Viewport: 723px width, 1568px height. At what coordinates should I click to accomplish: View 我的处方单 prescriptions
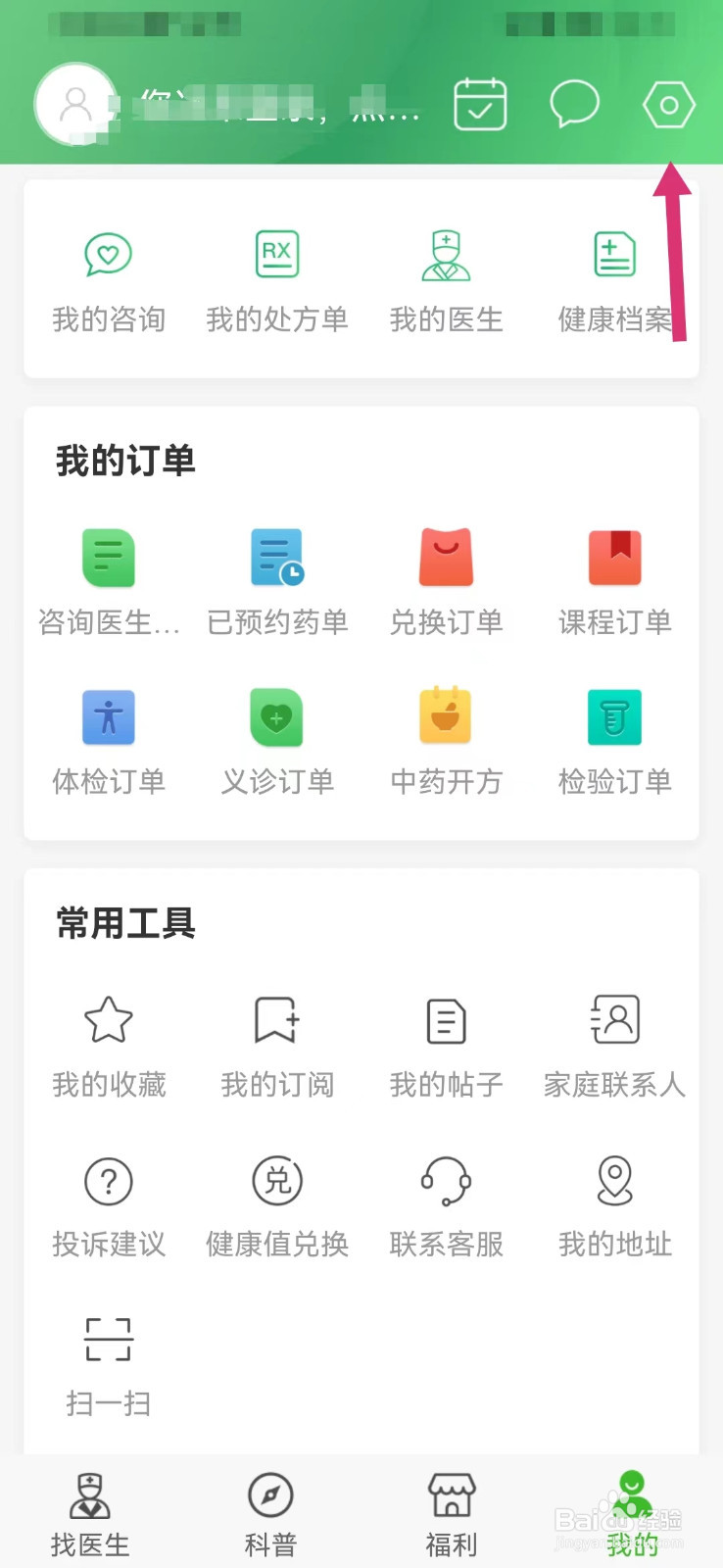[277, 279]
